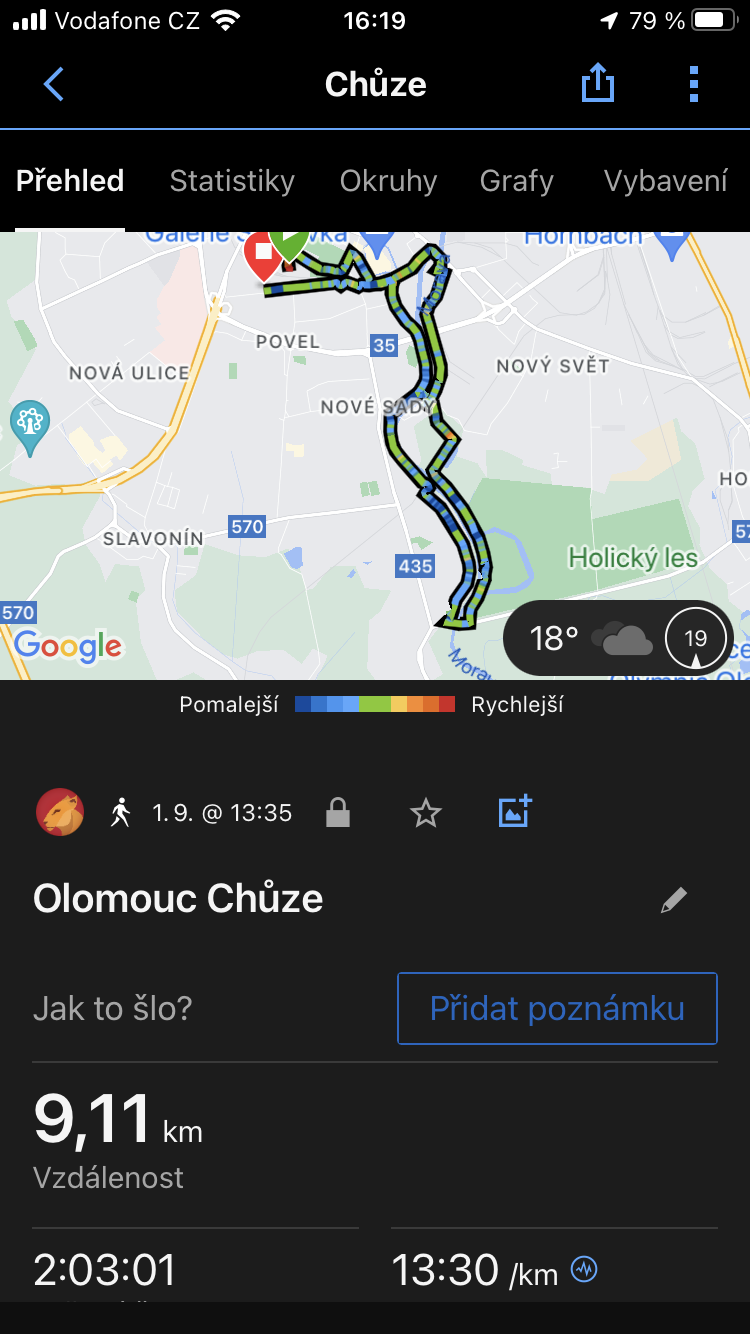Viewport: 750px width, 1334px height.
Task: Switch to the Vybavení tab
Action: [665, 181]
